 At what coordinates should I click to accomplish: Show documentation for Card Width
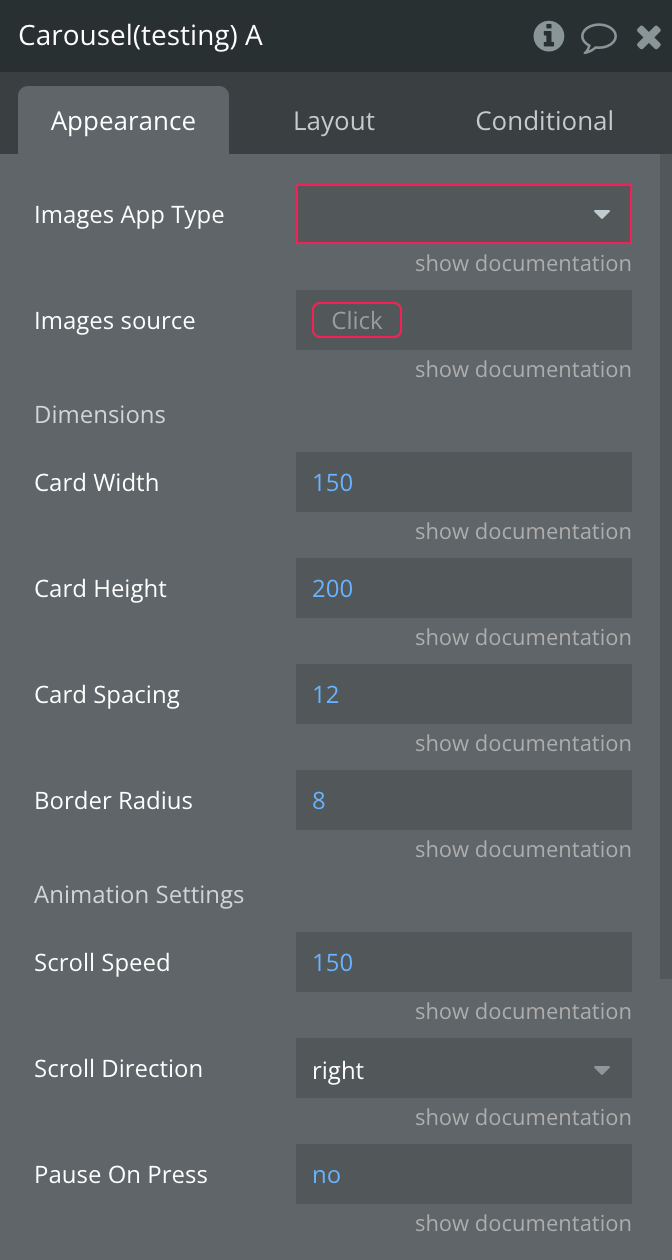point(523,532)
